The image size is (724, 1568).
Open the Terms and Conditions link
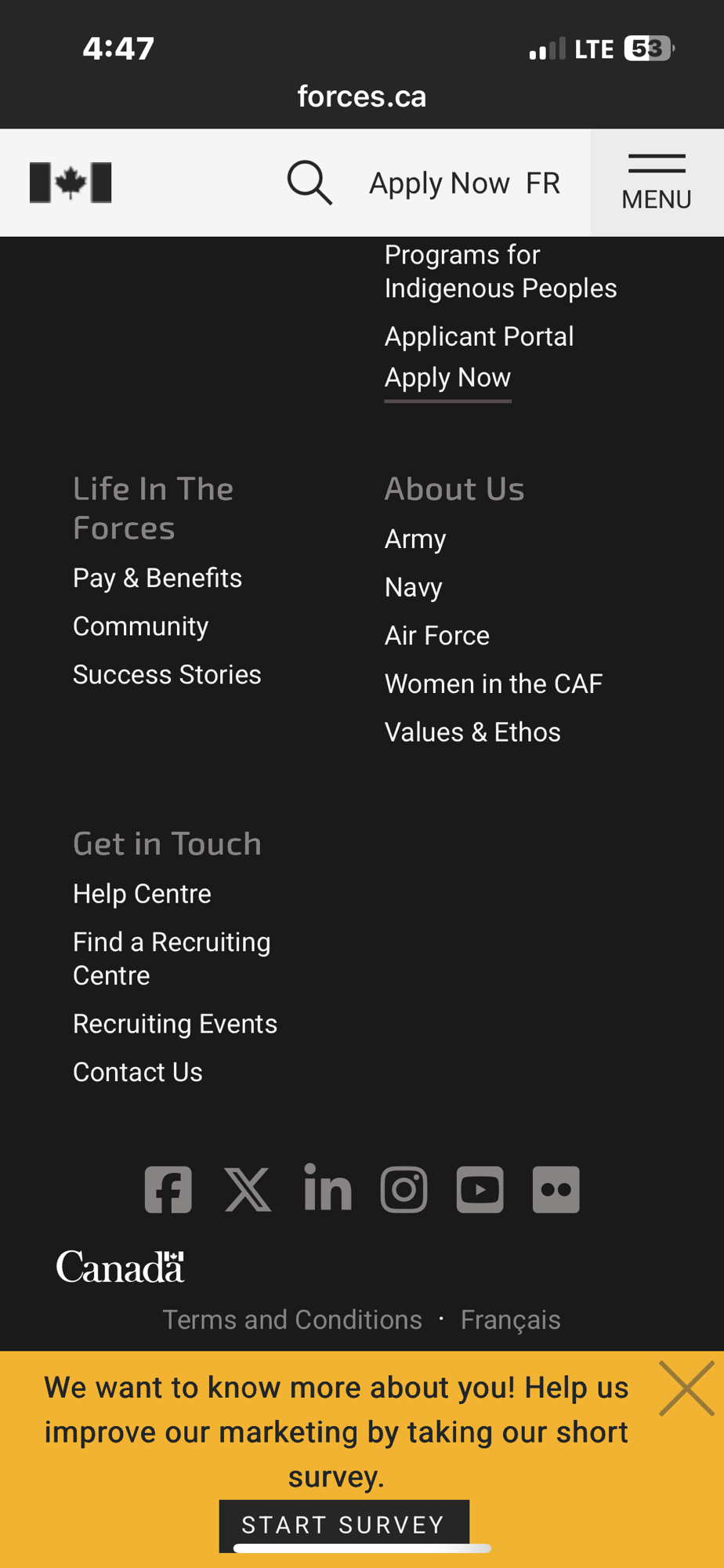point(292,1319)
